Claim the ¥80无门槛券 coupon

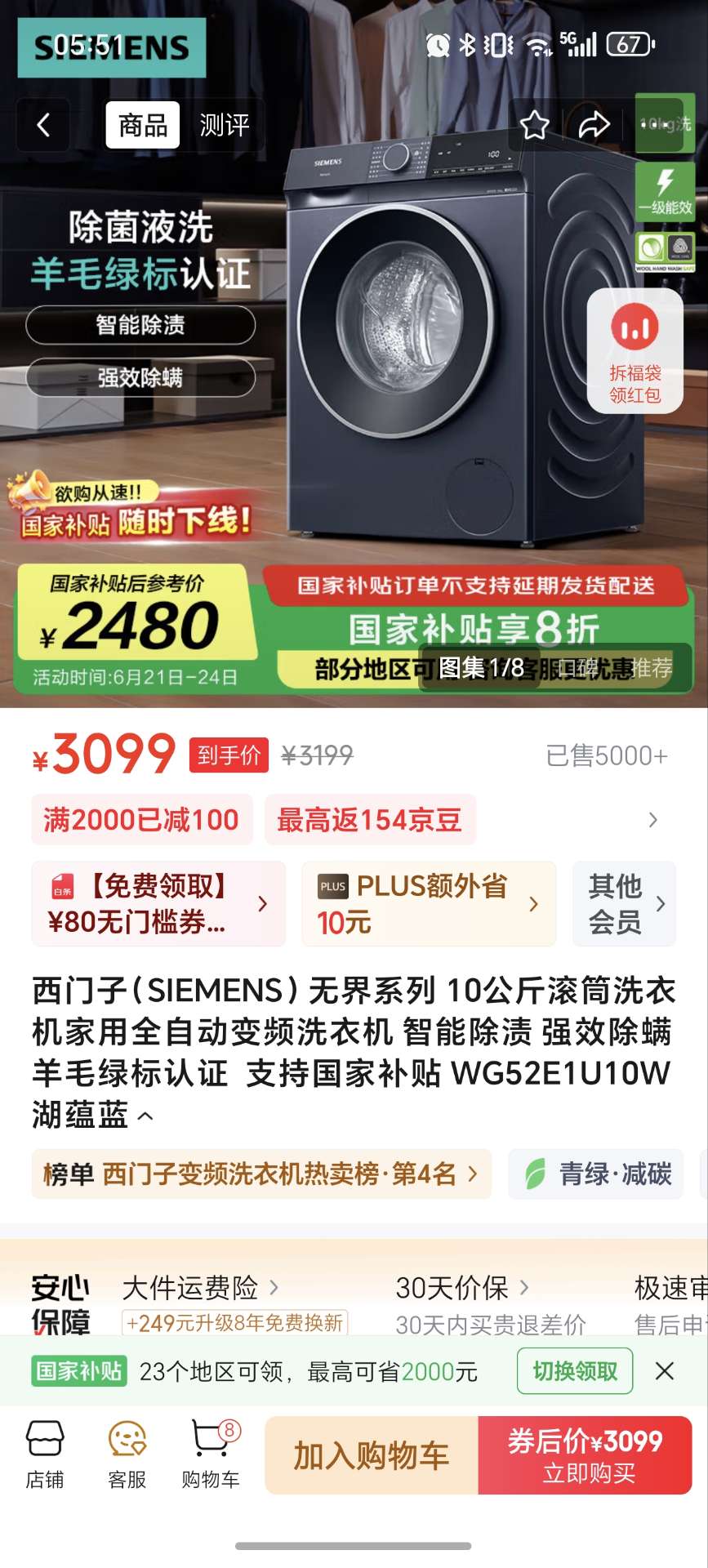click(158, 904)
